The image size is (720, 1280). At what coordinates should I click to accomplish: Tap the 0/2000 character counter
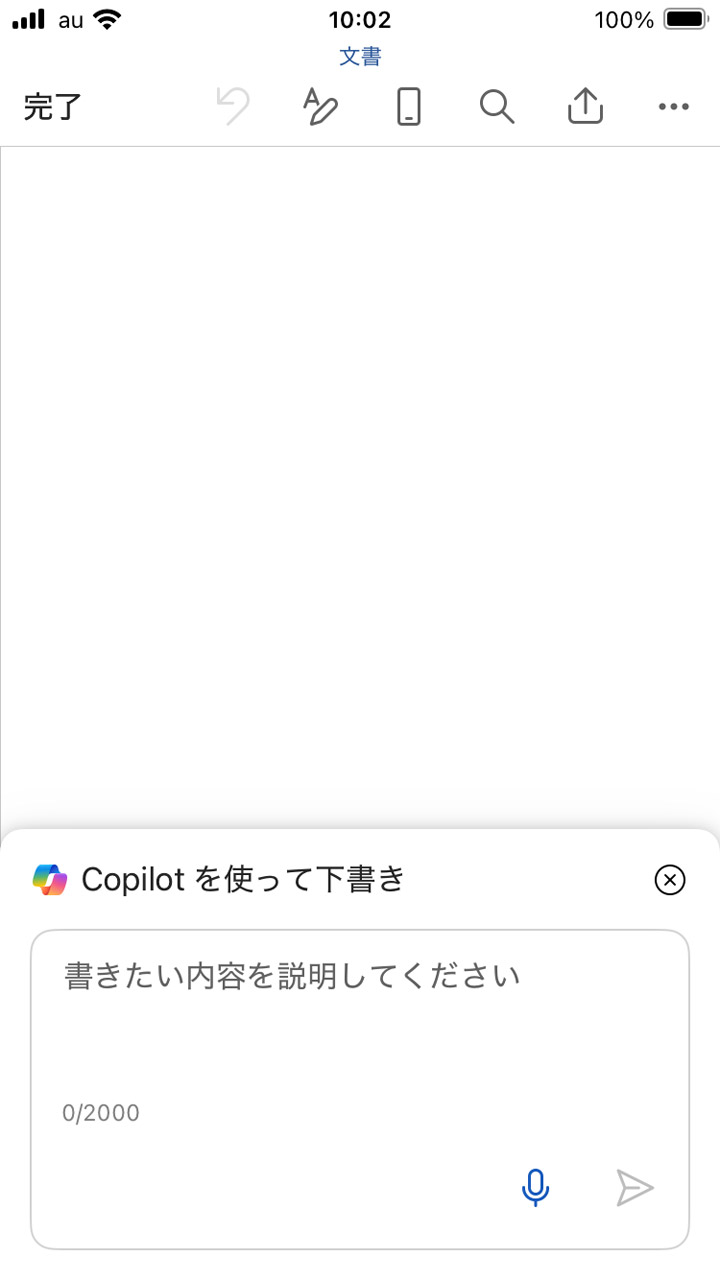pyautogui.click(x=101, y=1113)
